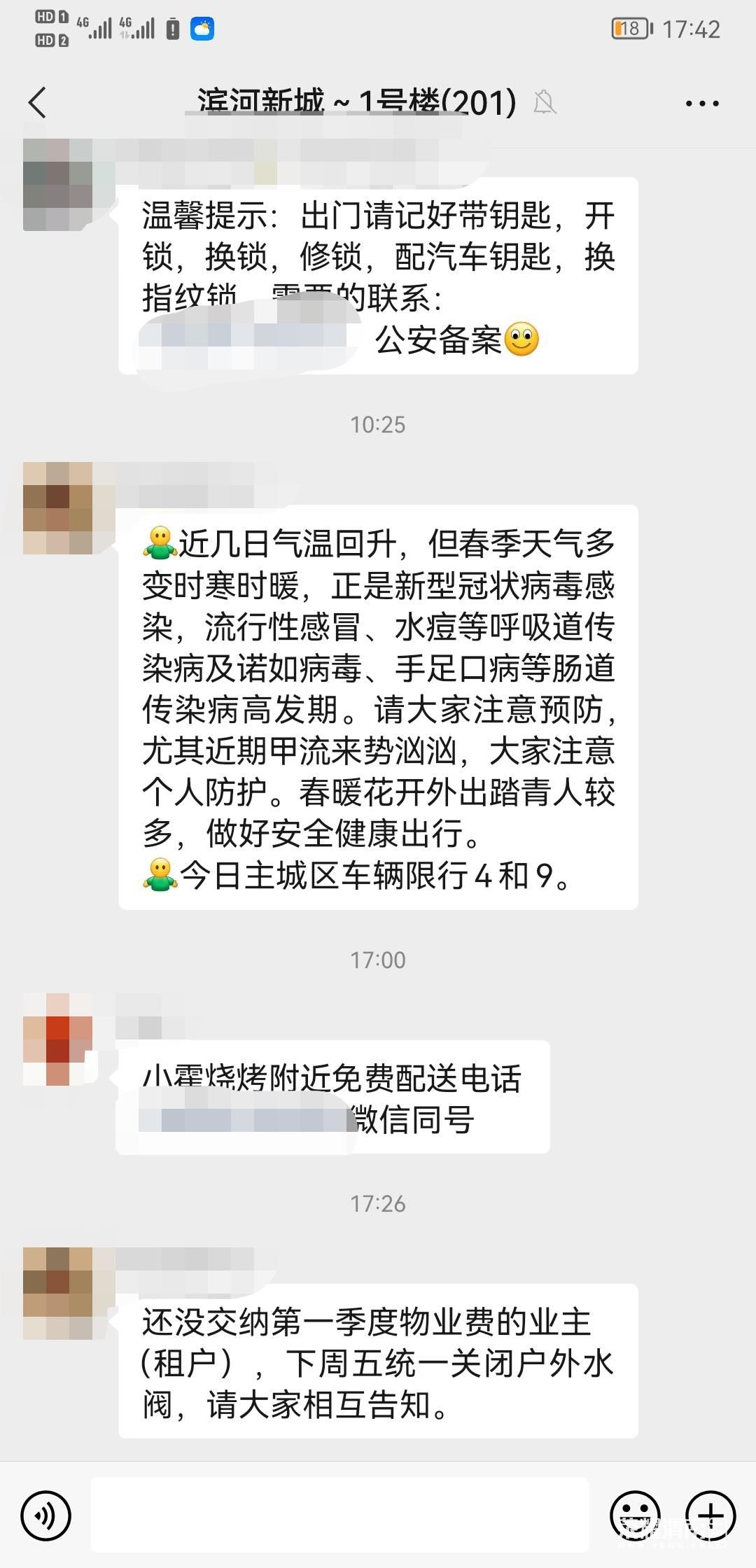Tap the 17:00 timestamp label
This screenshot has height=1568, width=756.
pyautogui.click(x=378, y=960)
